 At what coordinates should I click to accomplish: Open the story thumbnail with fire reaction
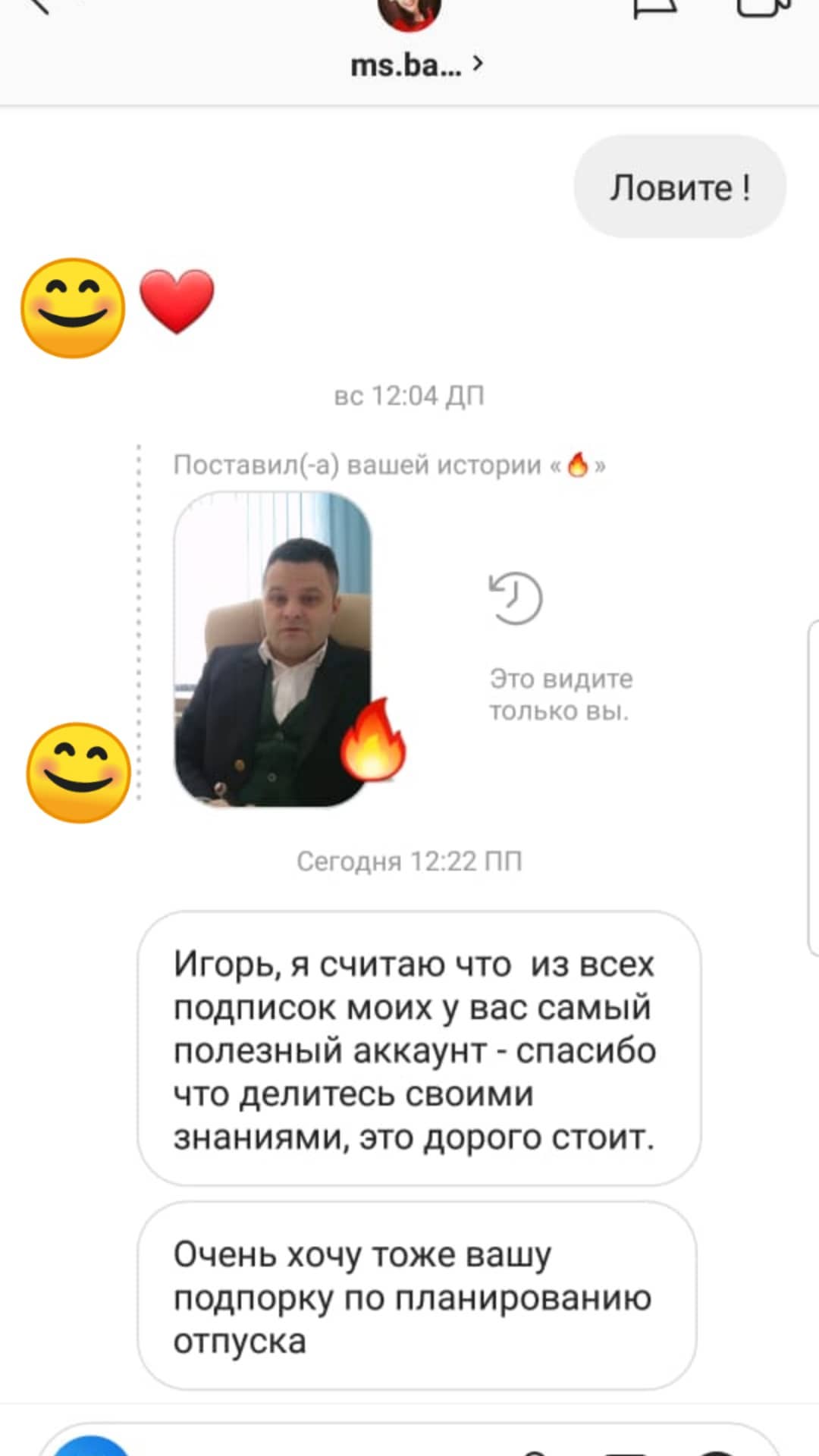[273, 648]
